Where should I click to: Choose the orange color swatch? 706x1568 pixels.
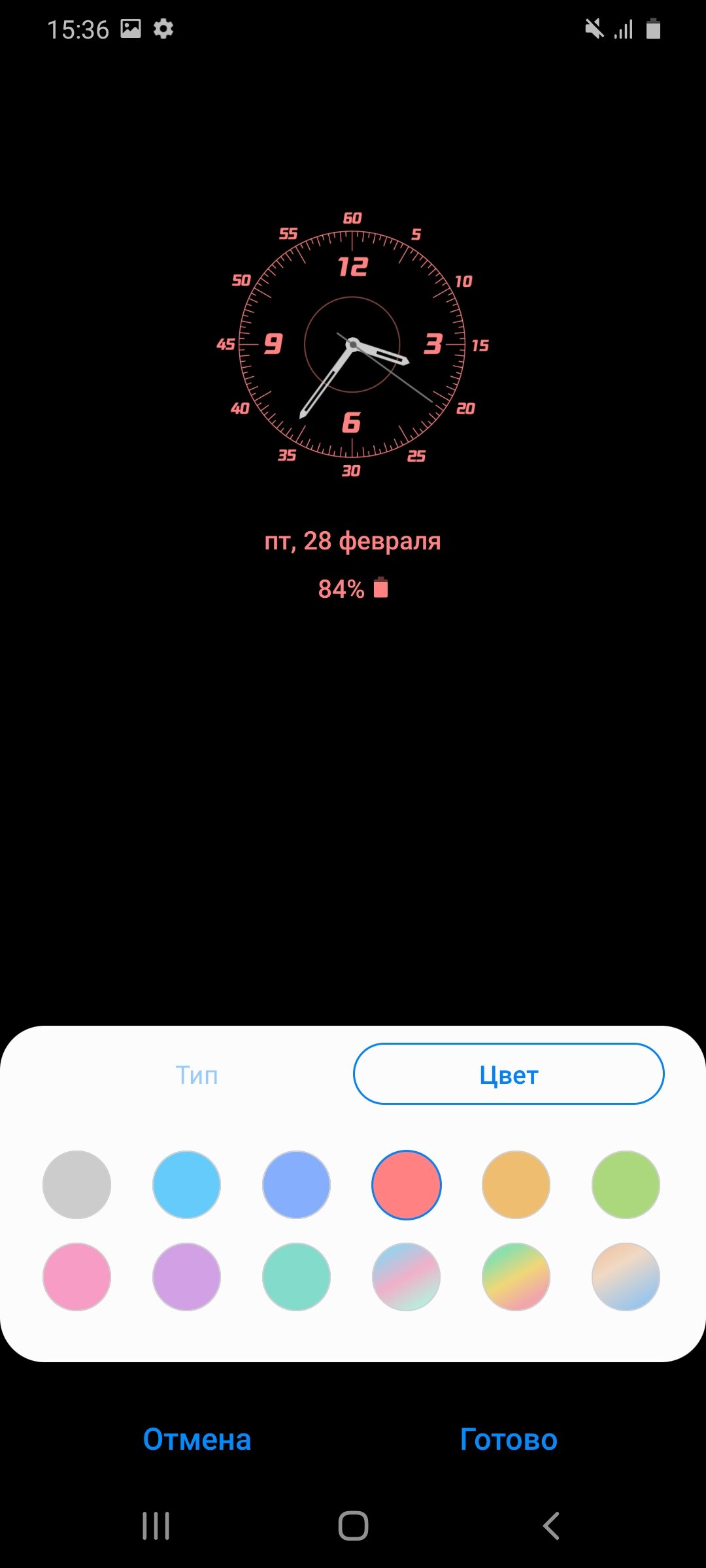516,1184
